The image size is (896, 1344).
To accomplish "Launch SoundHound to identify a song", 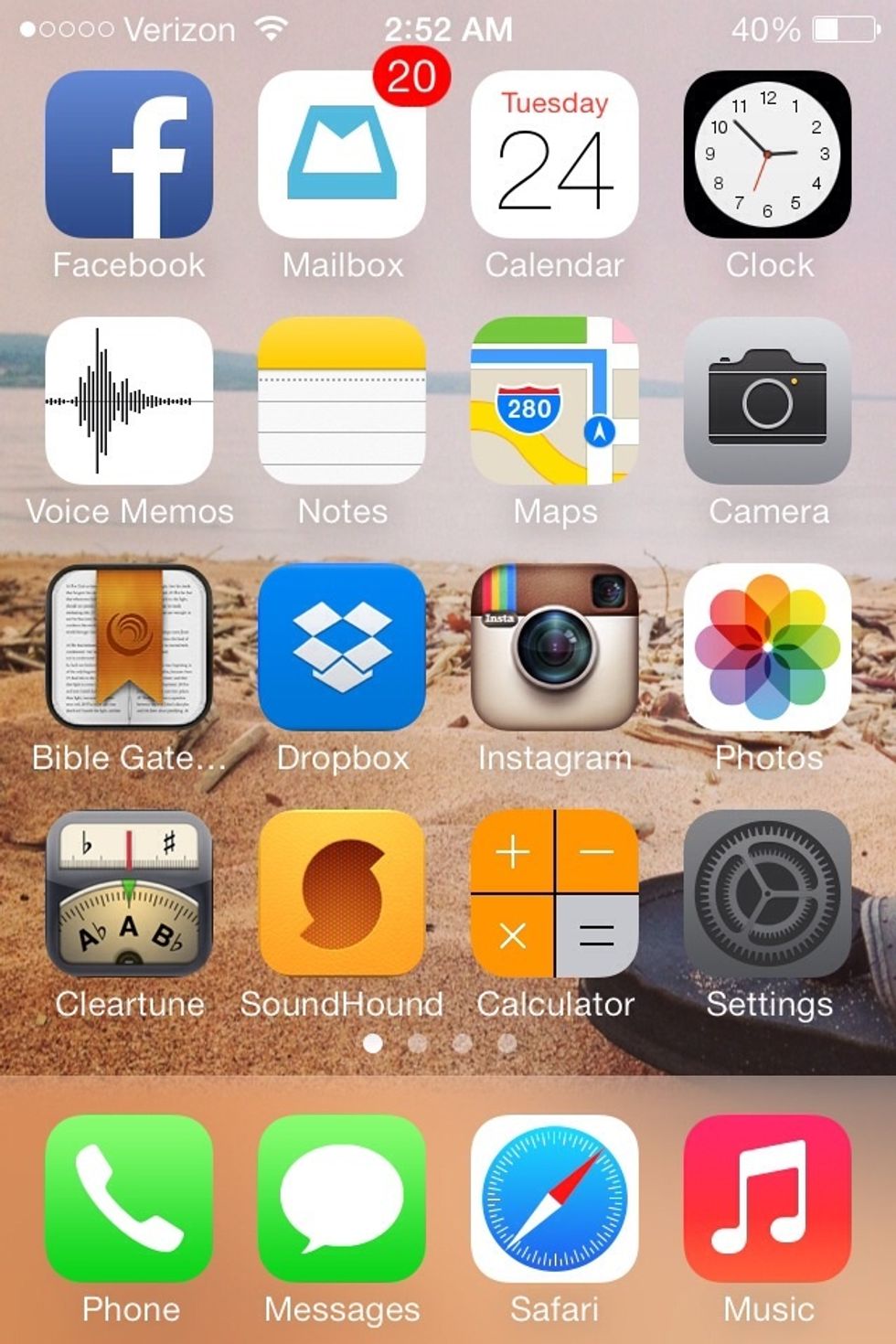I will coord(342,896).
